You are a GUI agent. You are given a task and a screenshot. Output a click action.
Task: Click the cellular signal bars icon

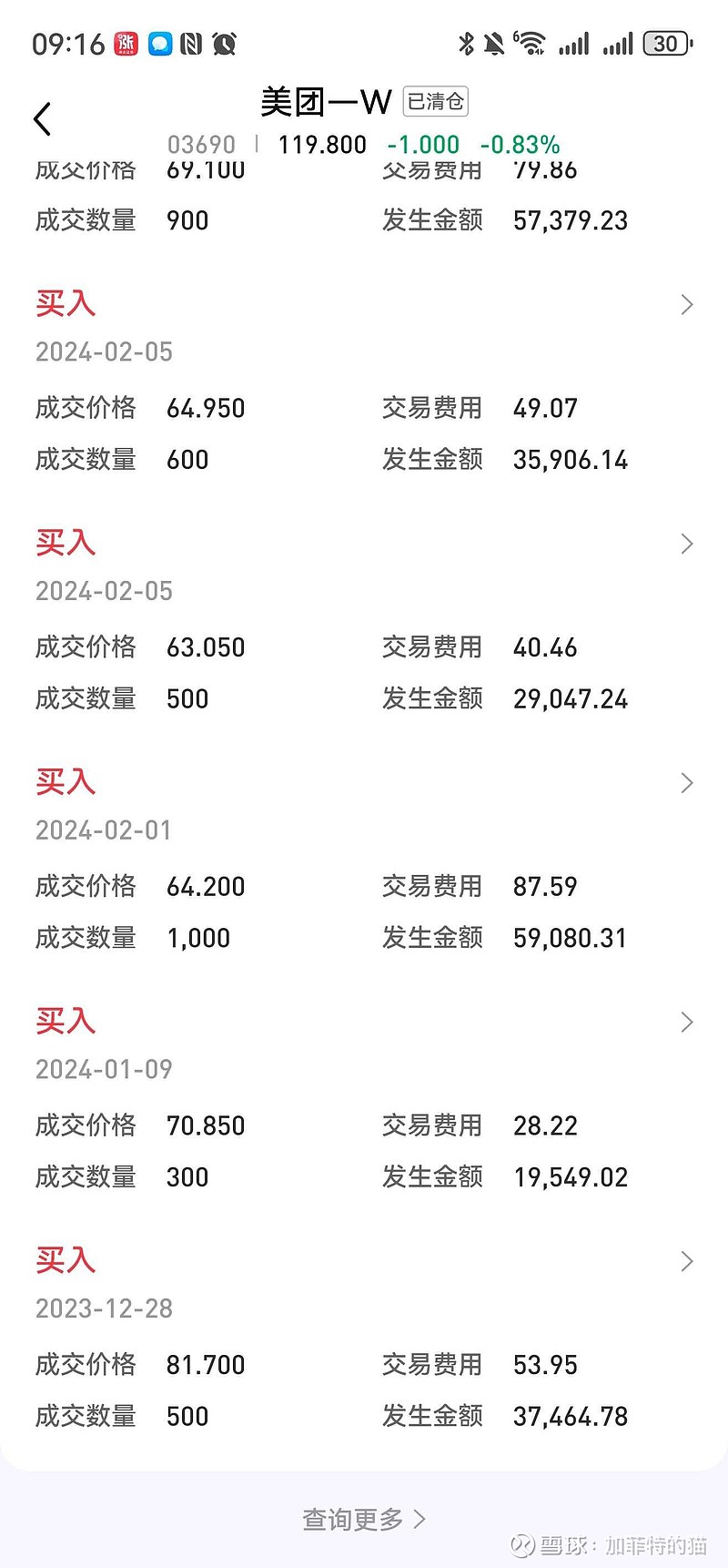pyautogui.click(x=573, y=42)
